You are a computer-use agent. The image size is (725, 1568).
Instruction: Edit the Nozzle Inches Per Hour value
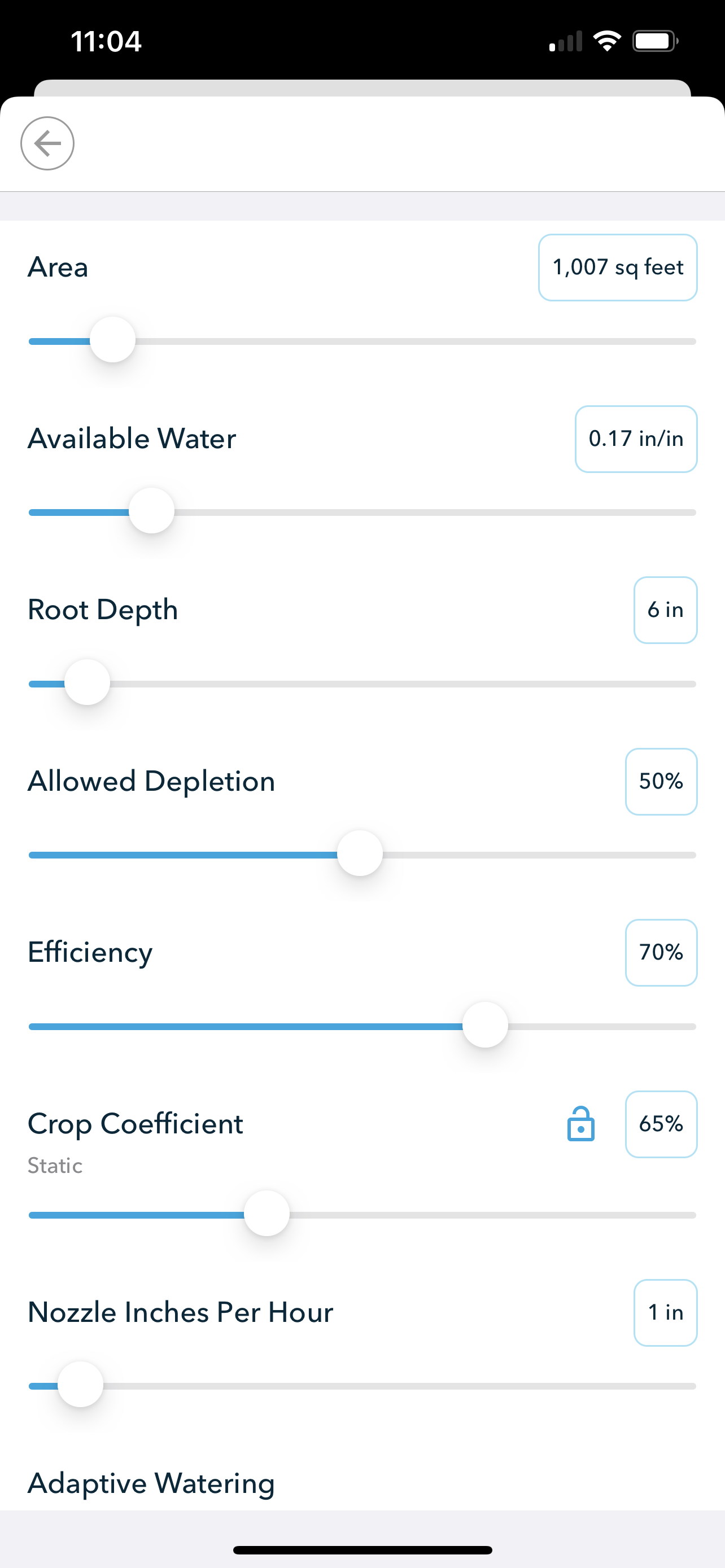coord(665,1313)
